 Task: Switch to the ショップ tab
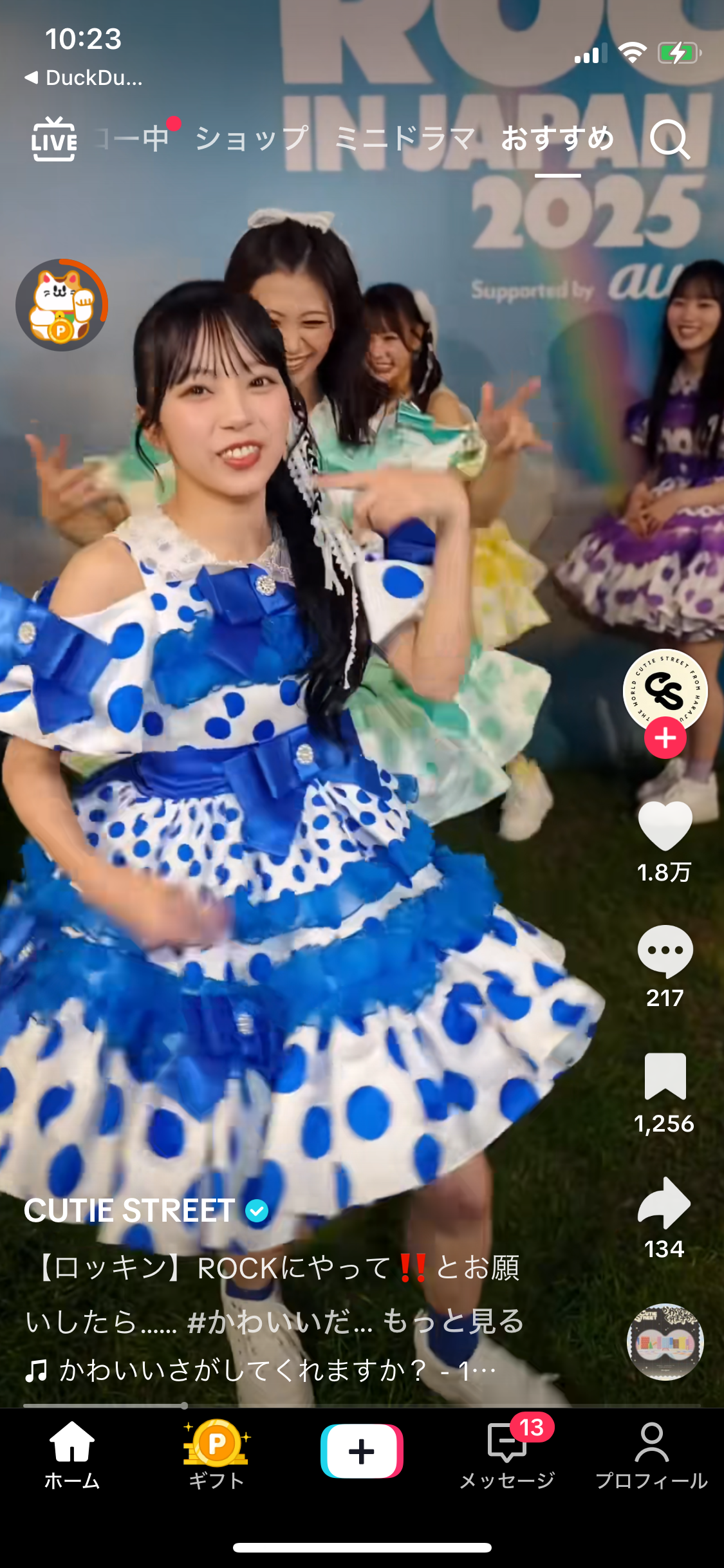pos(252,139)
